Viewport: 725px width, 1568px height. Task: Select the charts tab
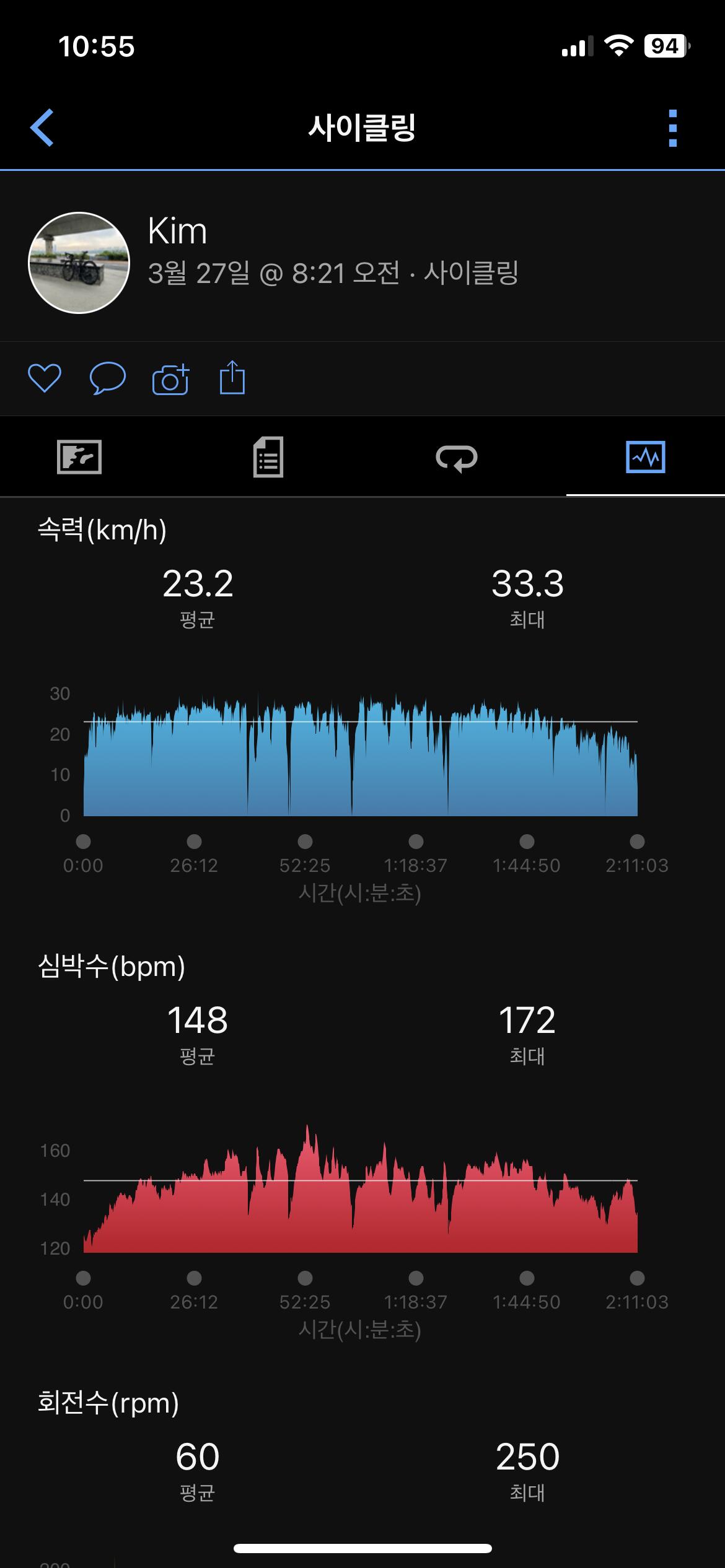645,457
